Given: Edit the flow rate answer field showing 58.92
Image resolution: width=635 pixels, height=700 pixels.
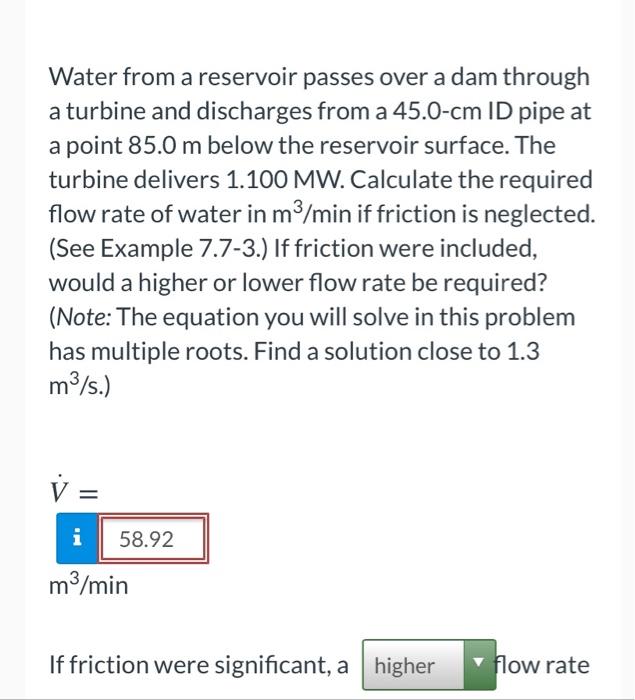Looking at the screenshot, I should (152, 540).
